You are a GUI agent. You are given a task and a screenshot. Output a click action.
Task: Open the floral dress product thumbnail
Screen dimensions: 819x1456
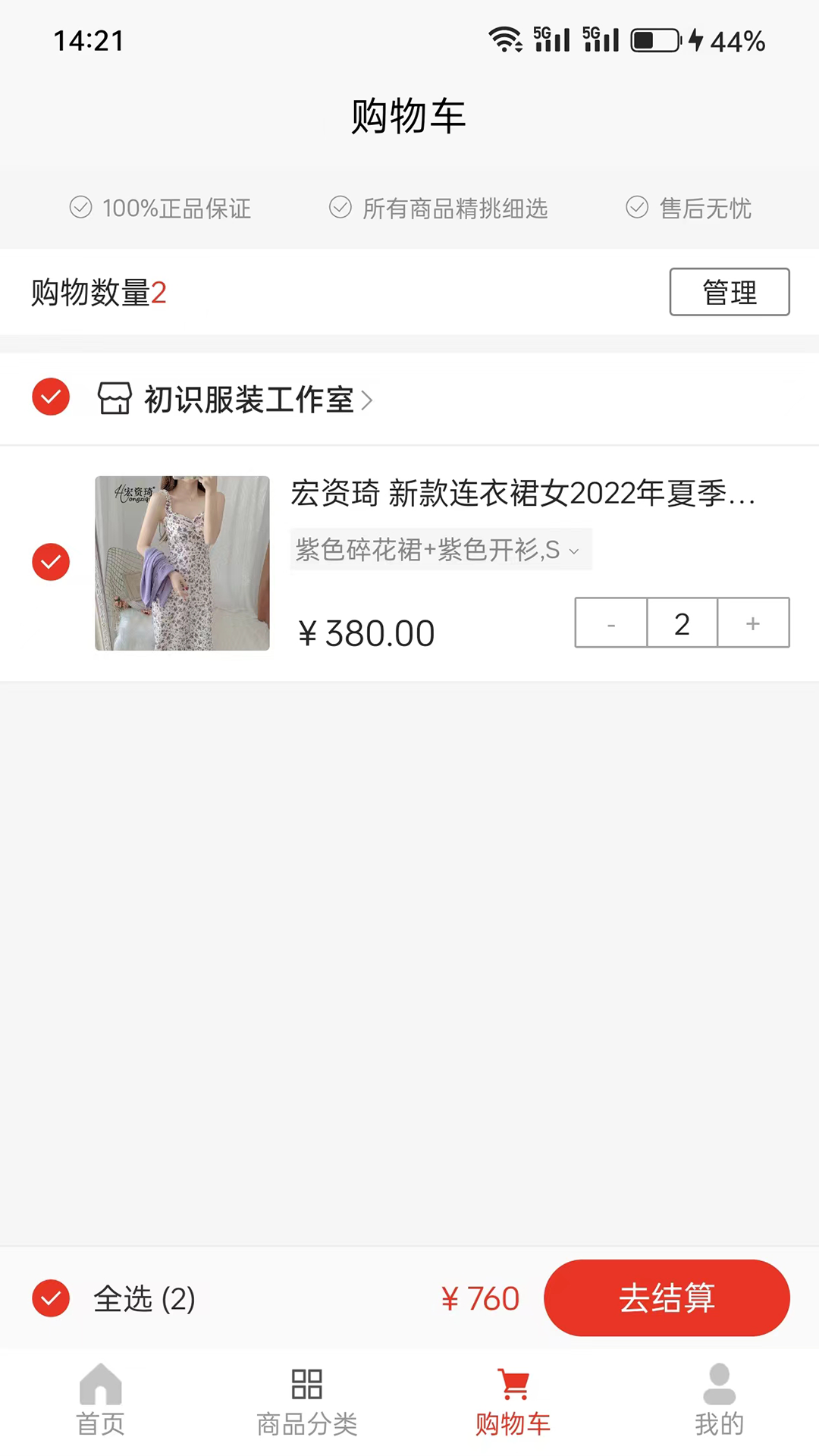click(x=181, y=563)
